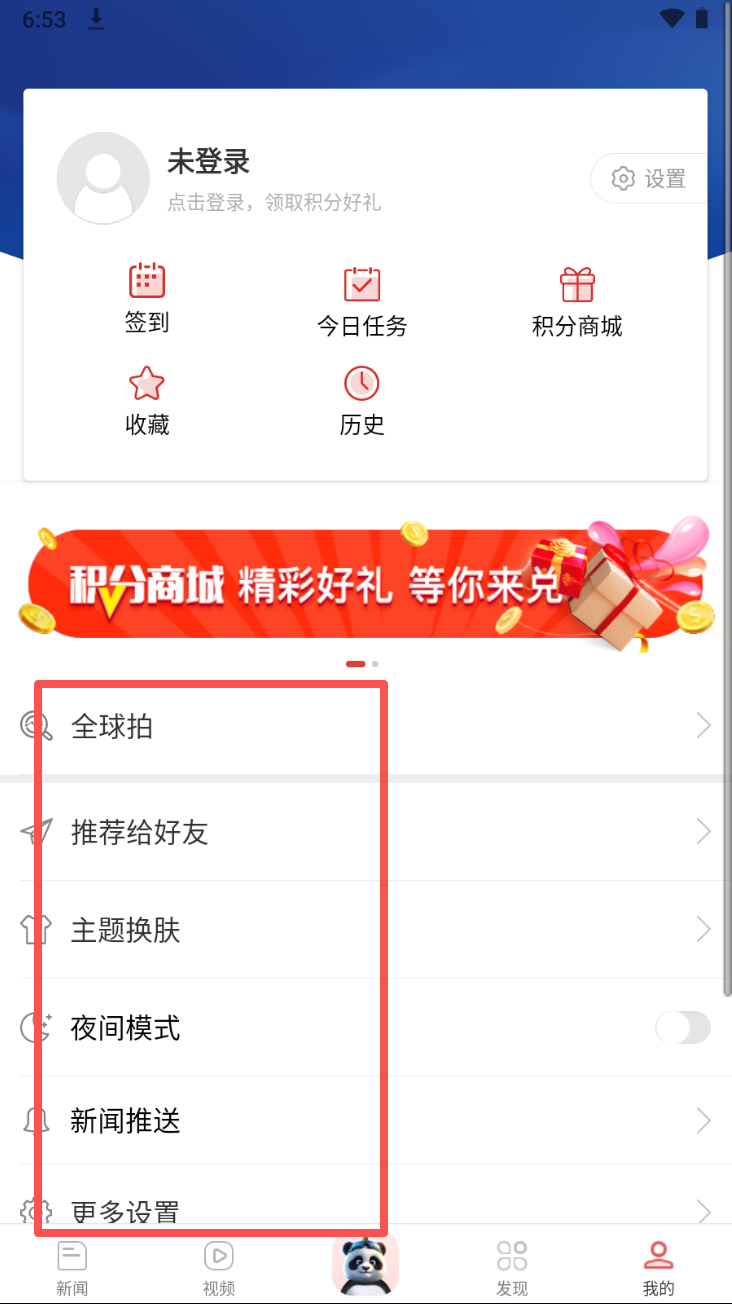Open 积分商城 points mall icon
Image resolution: width=732 pixels, height=1304 pixels.
(x=577, y=302)
